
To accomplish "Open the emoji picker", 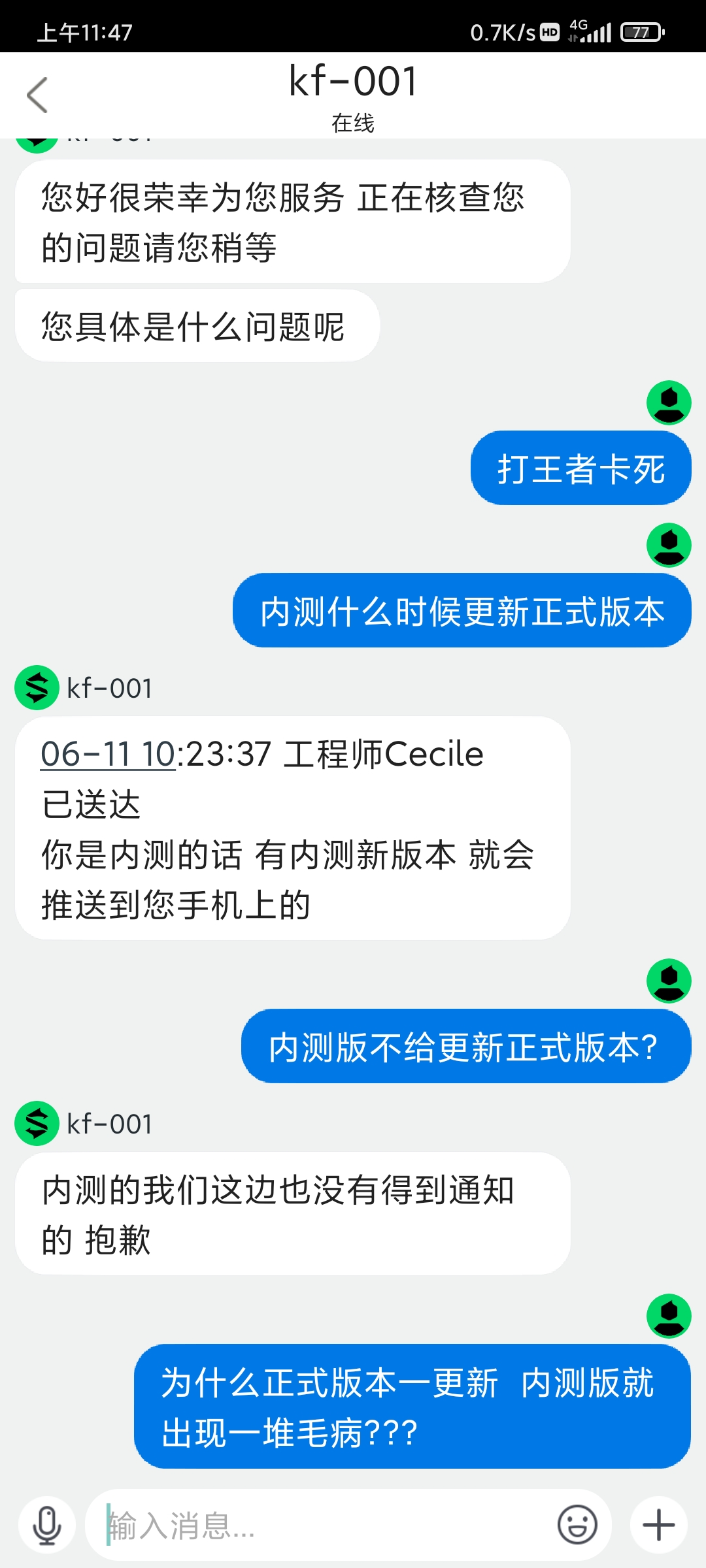I will (577, 1525).
